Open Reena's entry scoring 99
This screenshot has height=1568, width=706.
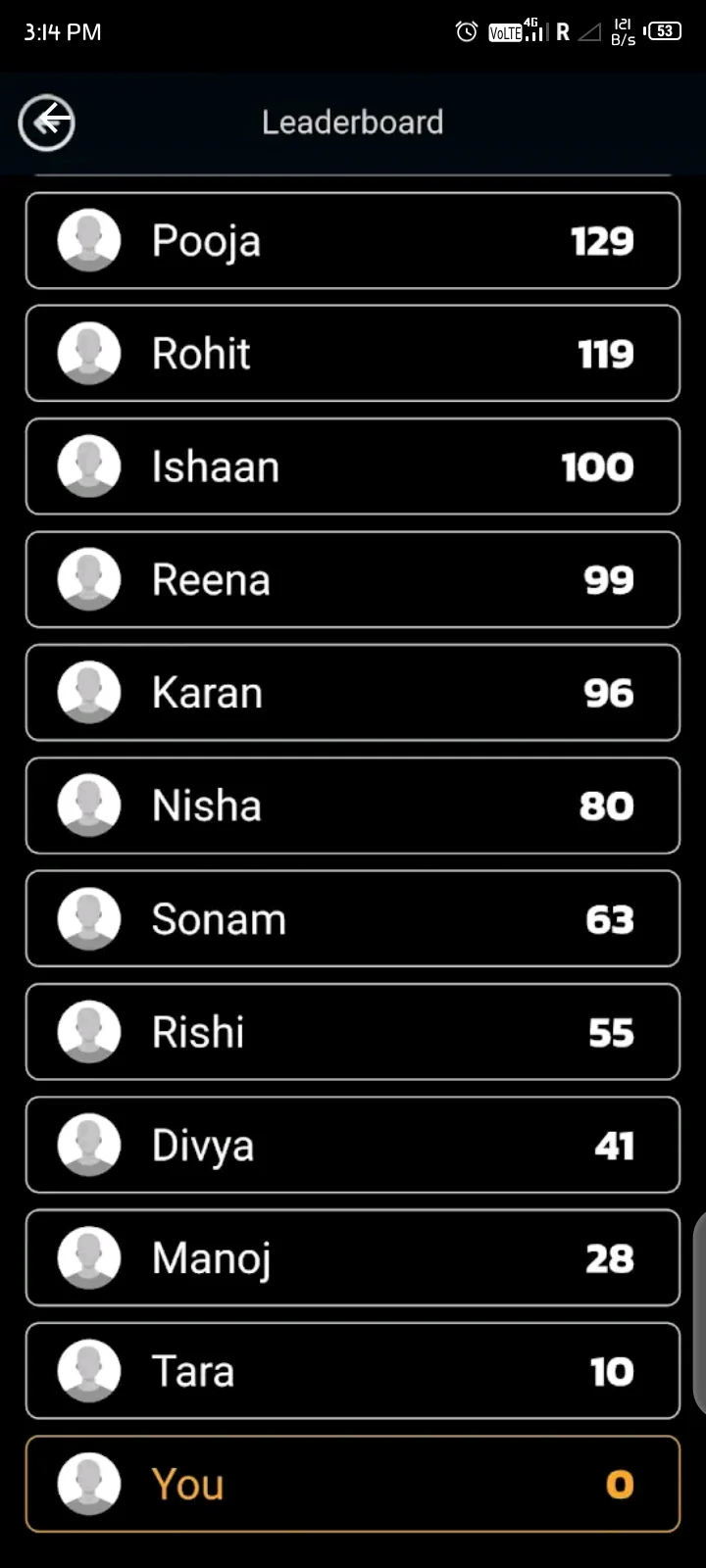click(x=353, y=580)
